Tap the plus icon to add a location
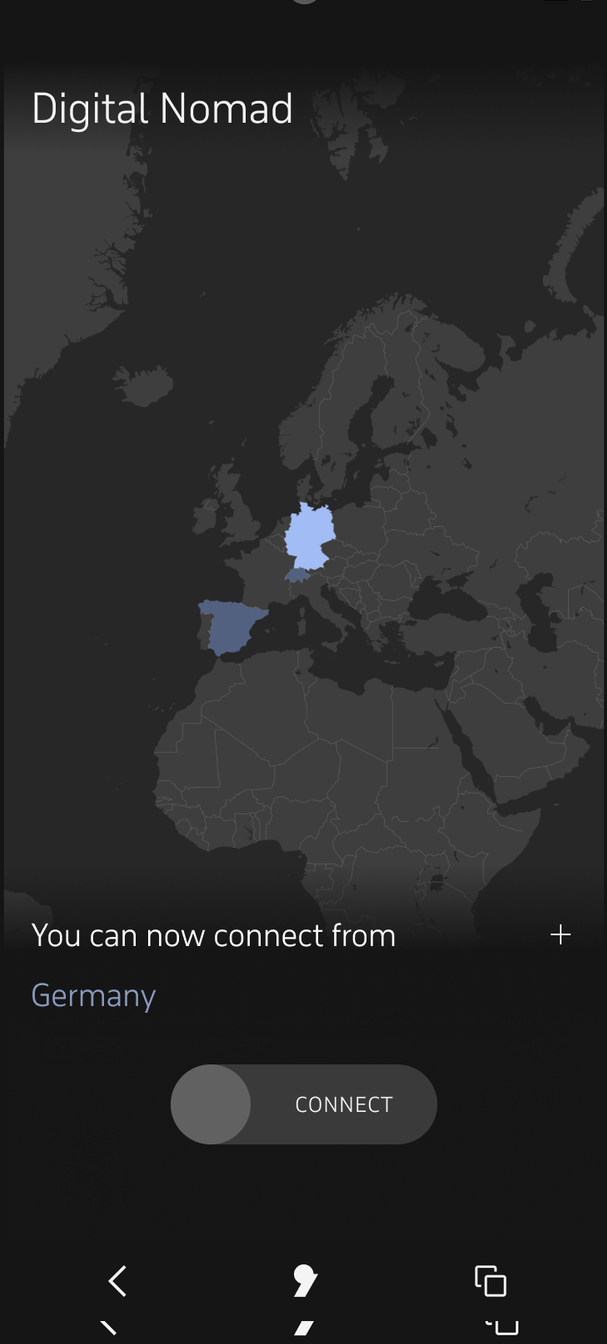Viewport: 607px width, 1344px height. pos(560,935)
